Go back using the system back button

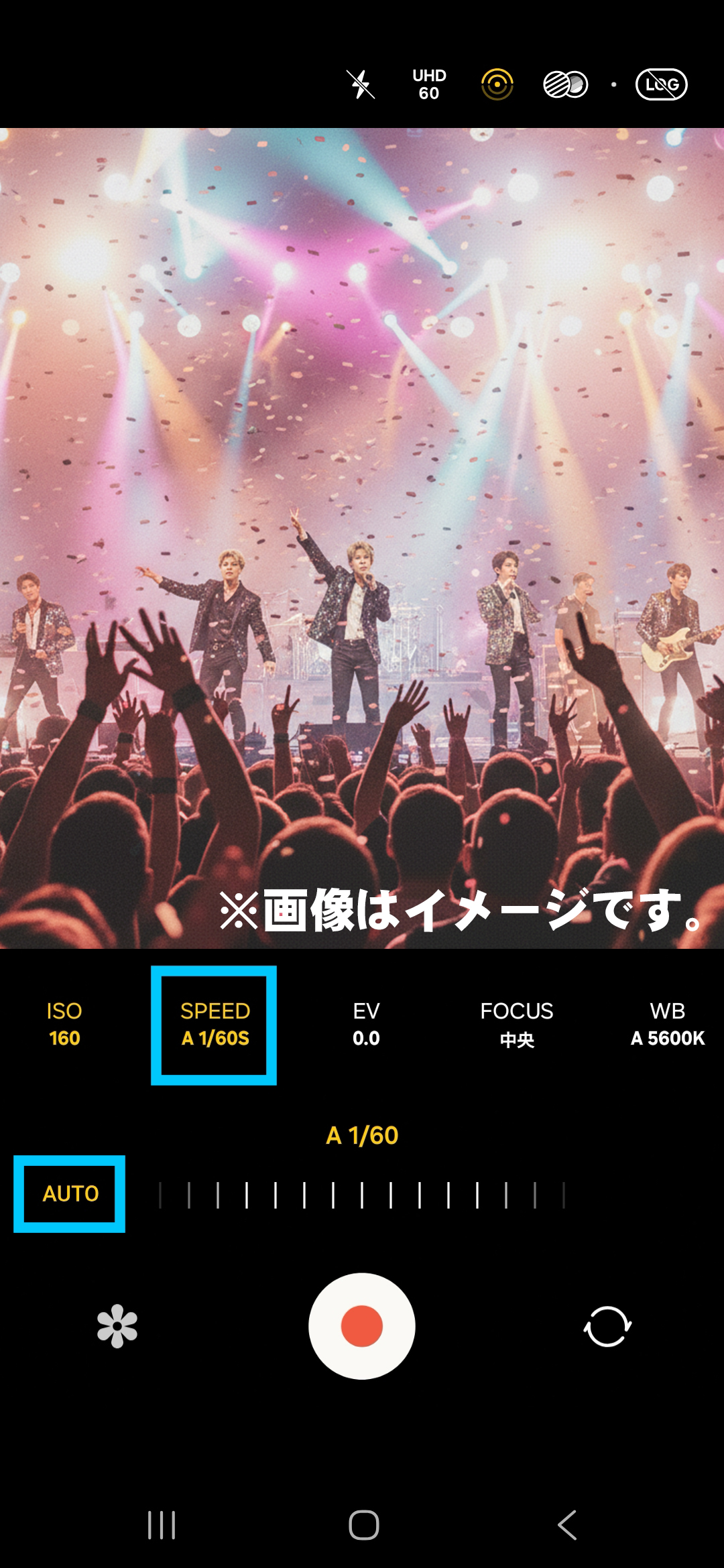pyautogui.click(x=567, y=1525)
